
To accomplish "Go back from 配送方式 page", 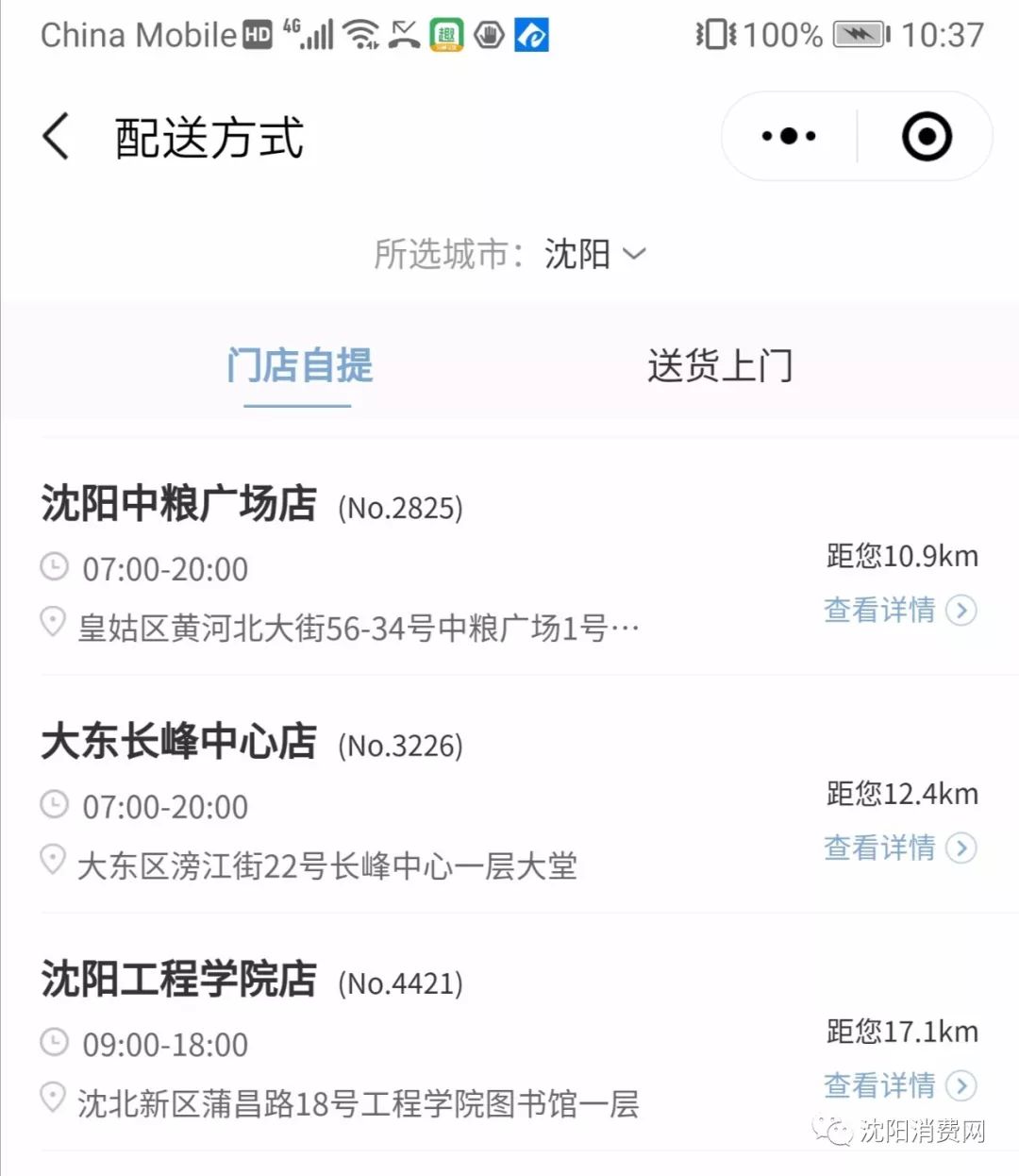I will point(57,137).
